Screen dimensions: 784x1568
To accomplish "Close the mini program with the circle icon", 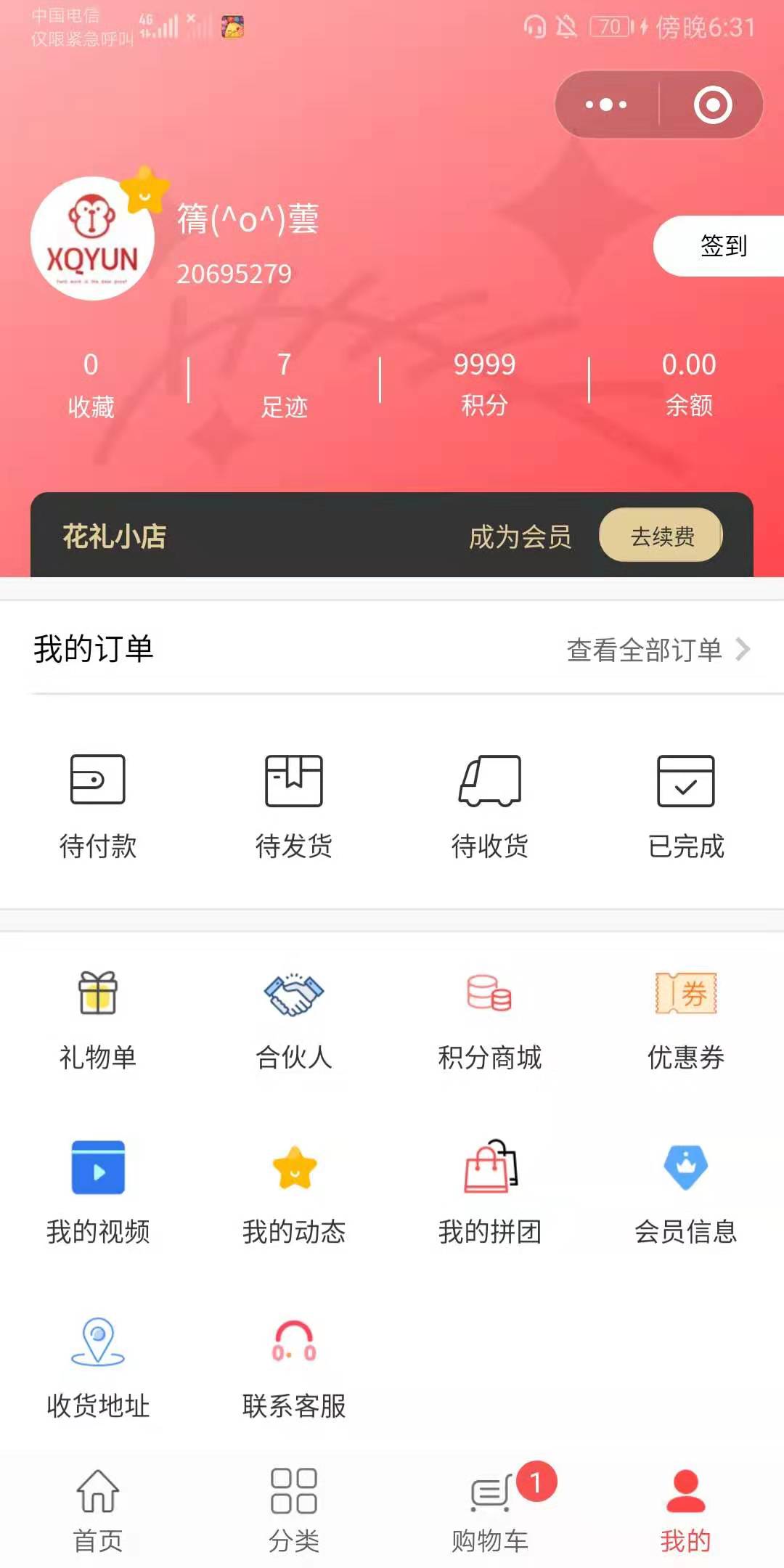I will pos(712,105).
